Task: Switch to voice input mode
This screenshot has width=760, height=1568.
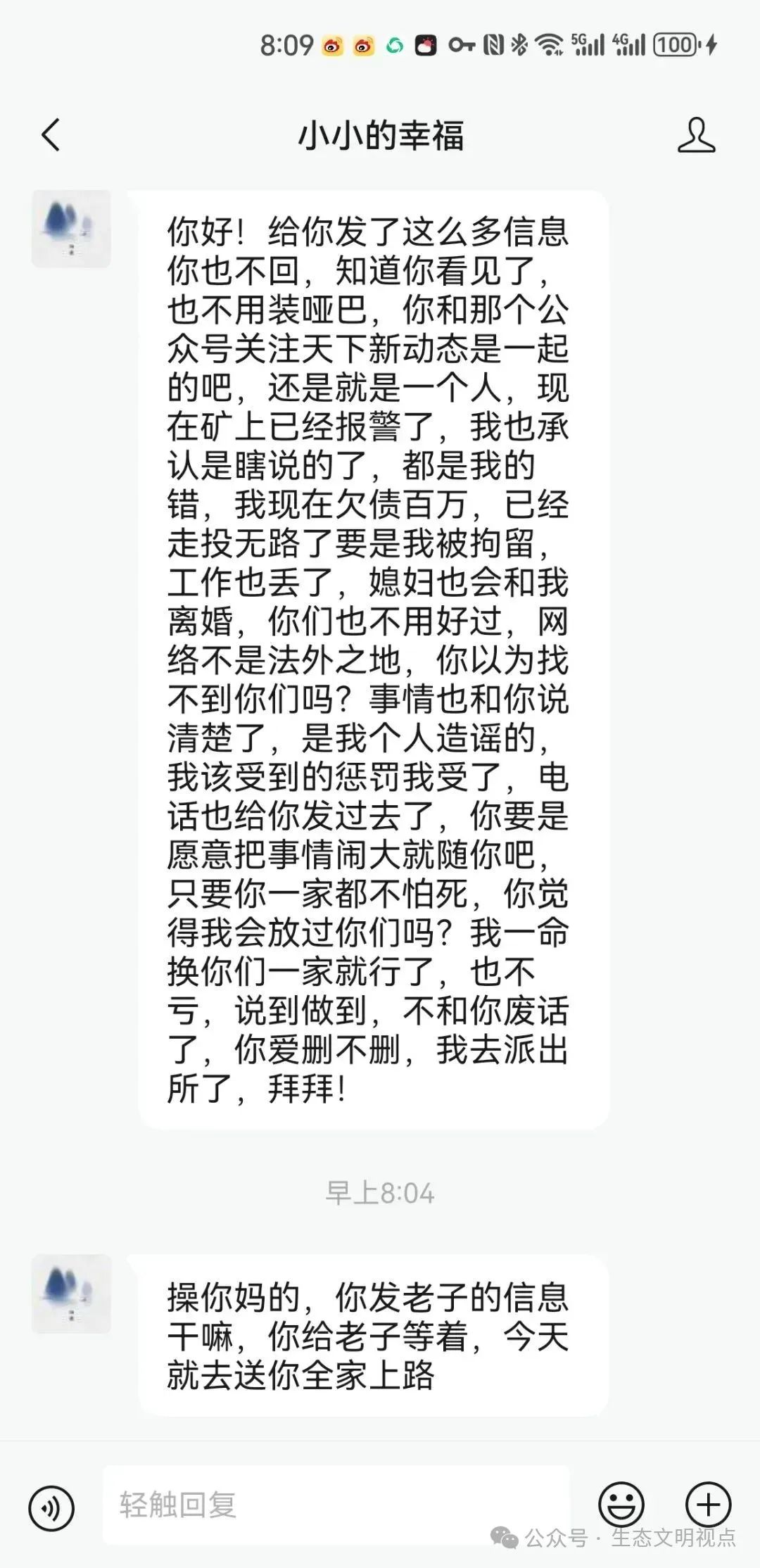Action: (x=51, y=1507)
